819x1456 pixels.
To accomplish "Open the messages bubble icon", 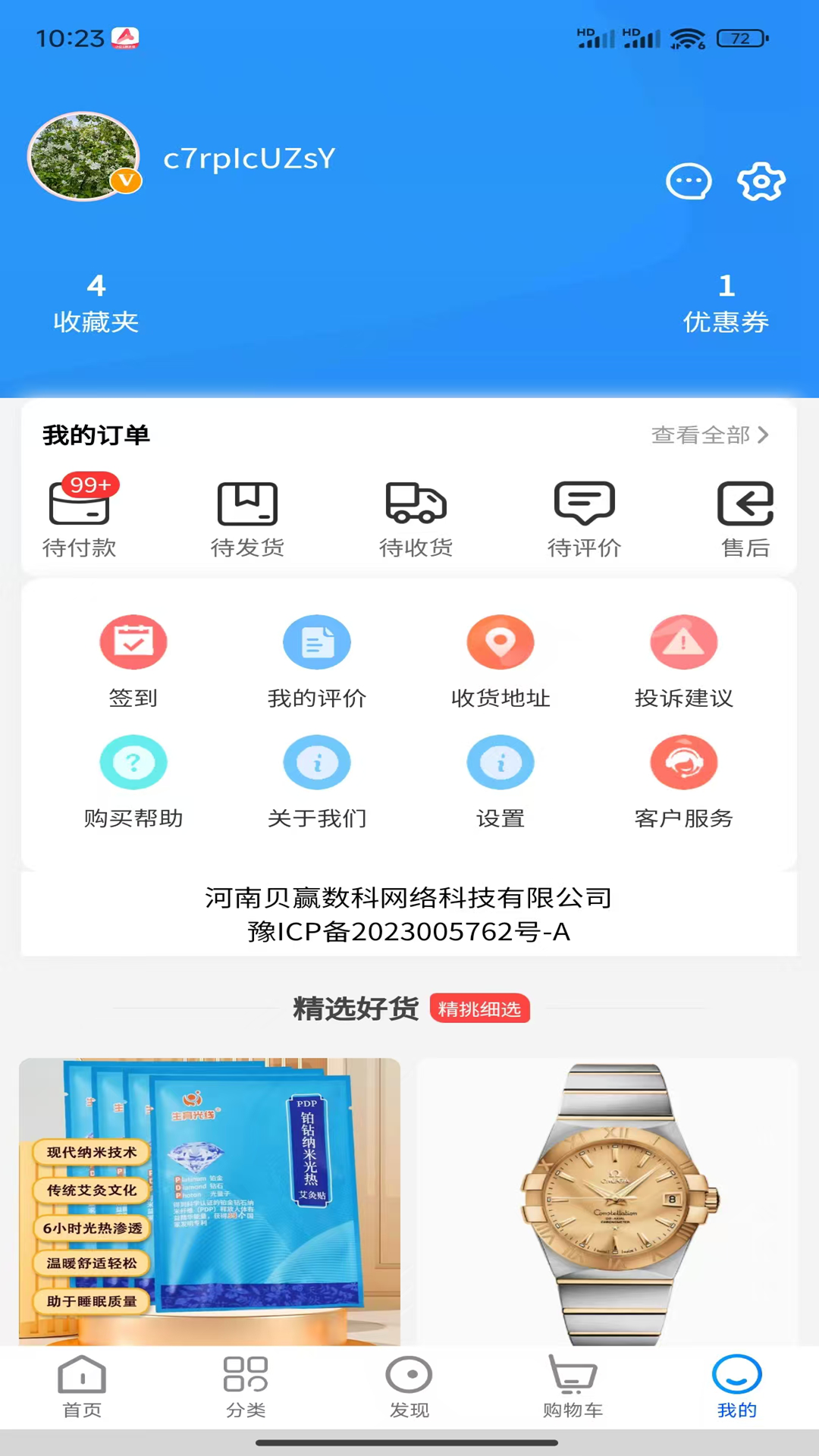I will [689, 181].
